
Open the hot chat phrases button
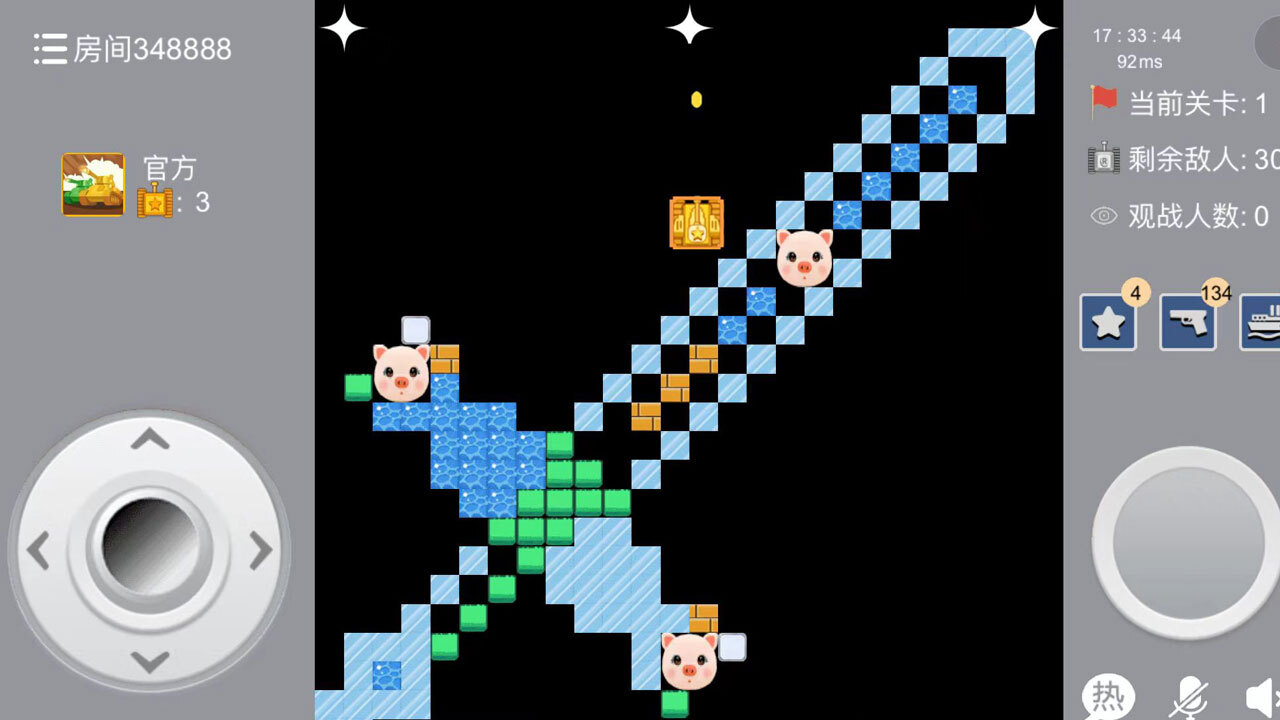click(x=1108, y=697)
